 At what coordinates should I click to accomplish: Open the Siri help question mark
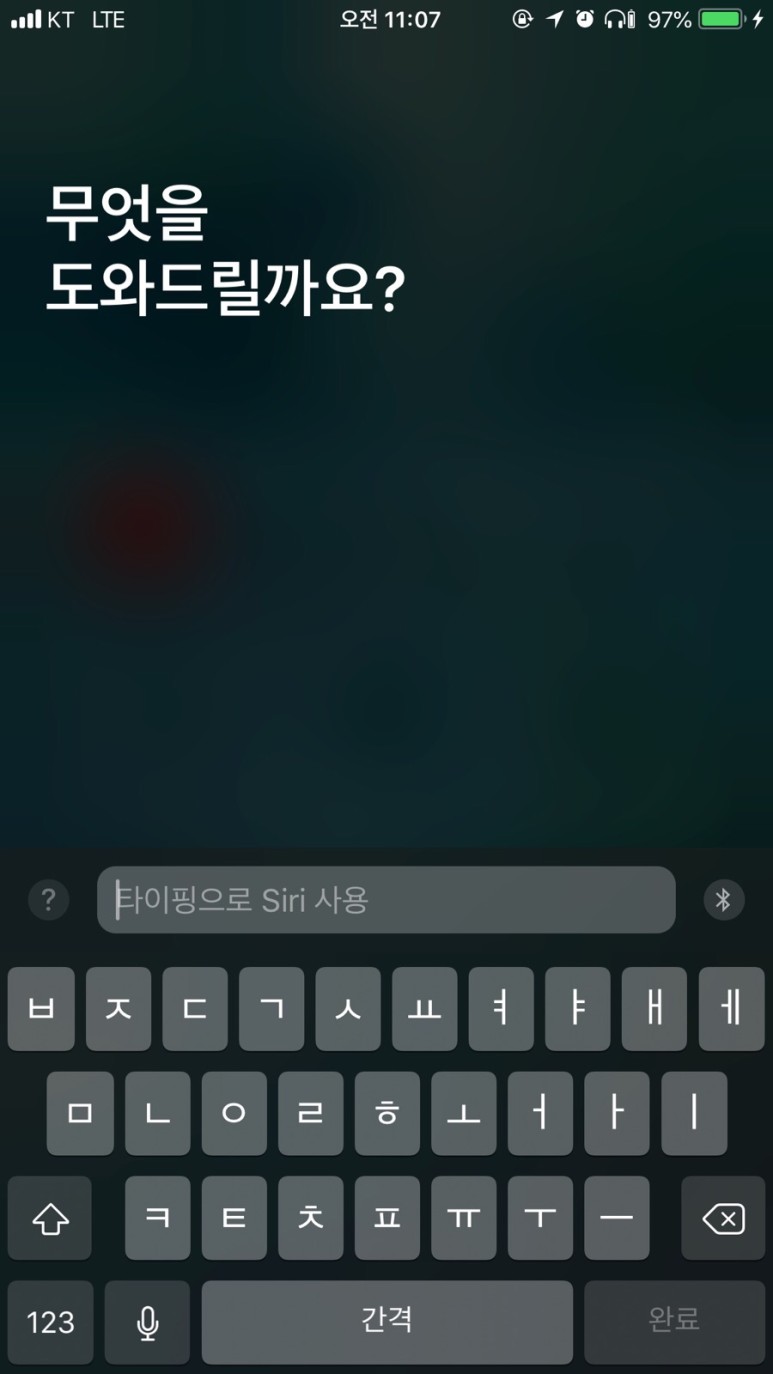click(48, 900)
